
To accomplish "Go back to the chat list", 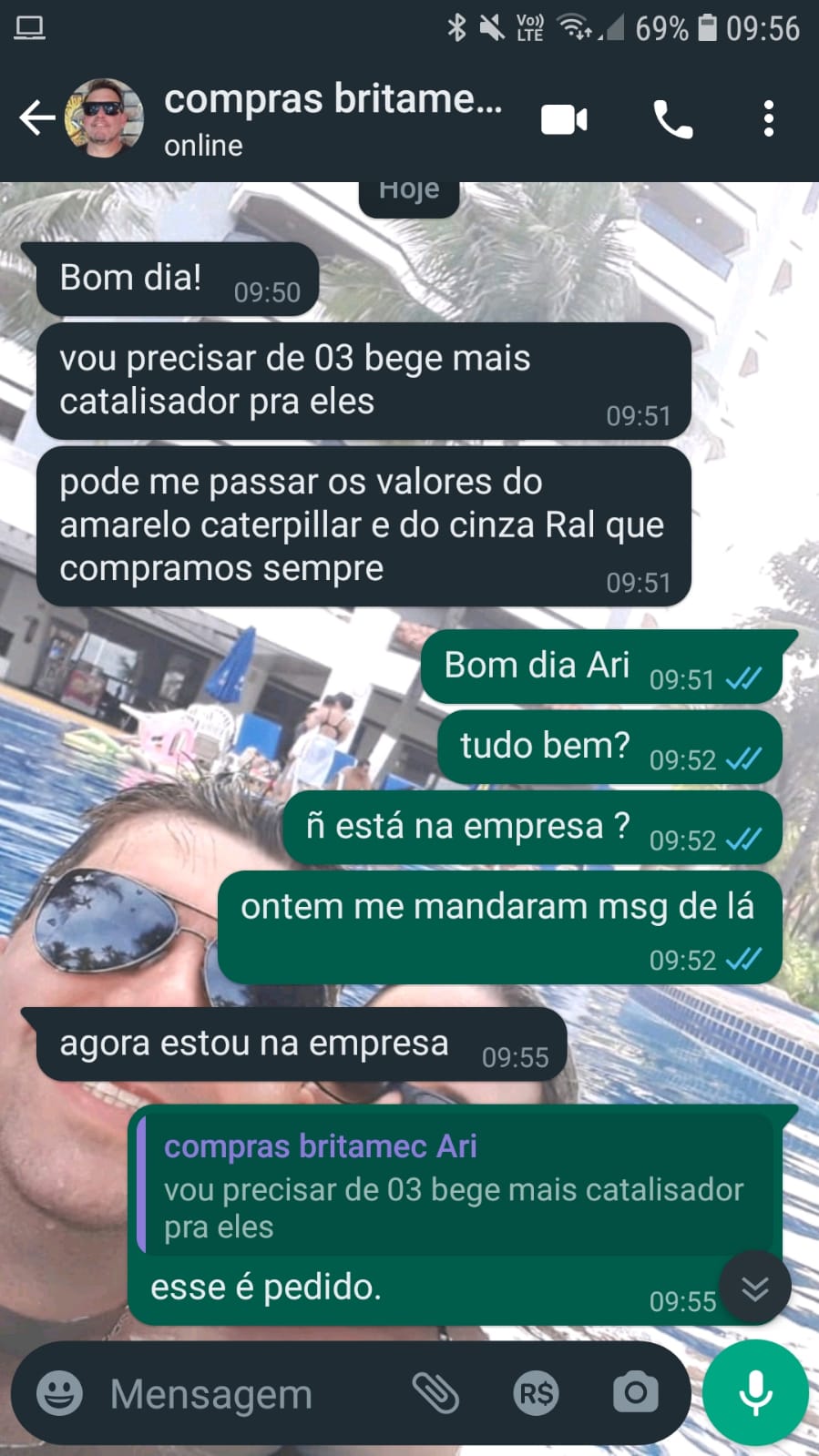I will pos(36,118).
